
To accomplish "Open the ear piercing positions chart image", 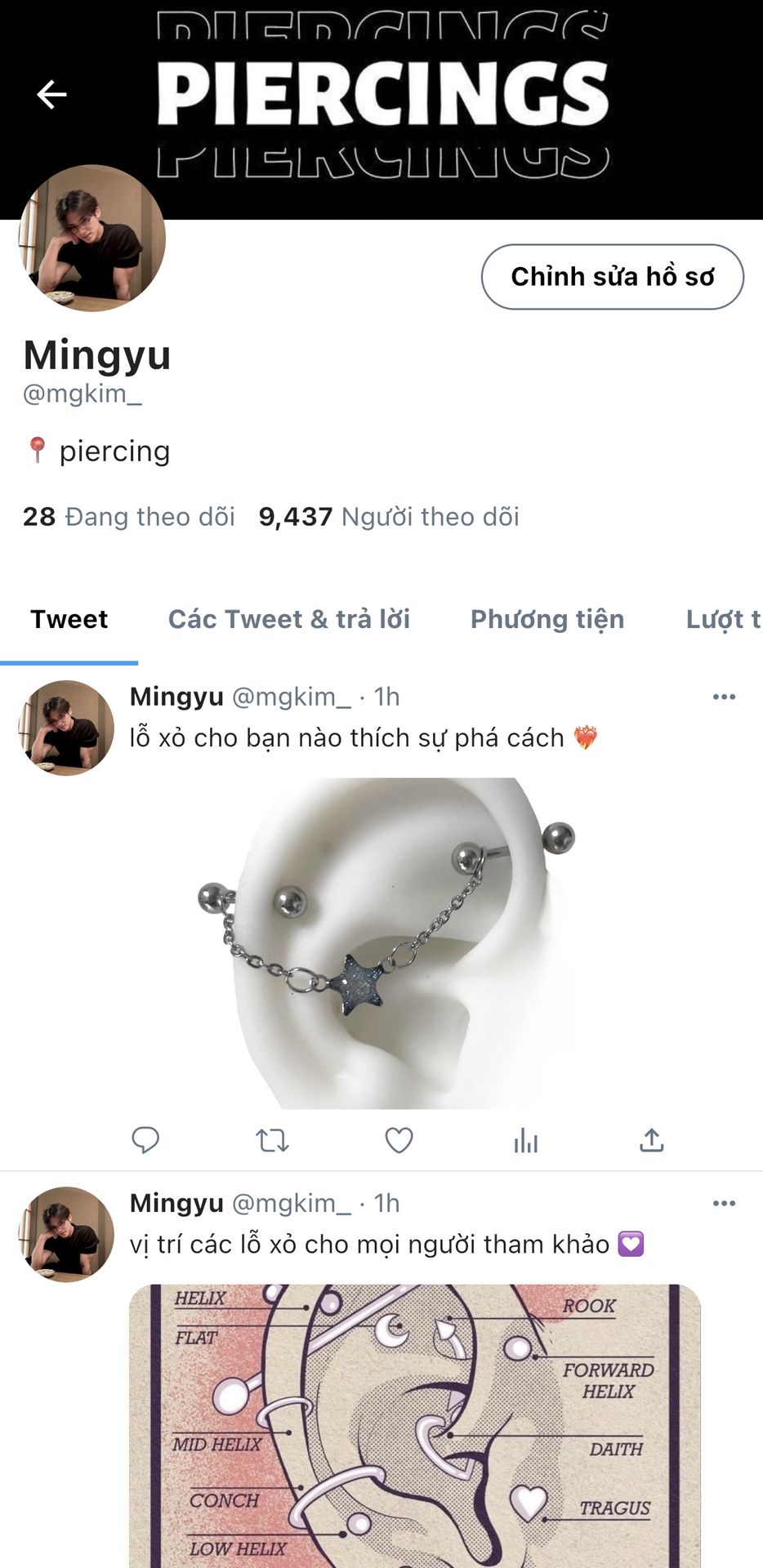I will (x=415, y=1425).
